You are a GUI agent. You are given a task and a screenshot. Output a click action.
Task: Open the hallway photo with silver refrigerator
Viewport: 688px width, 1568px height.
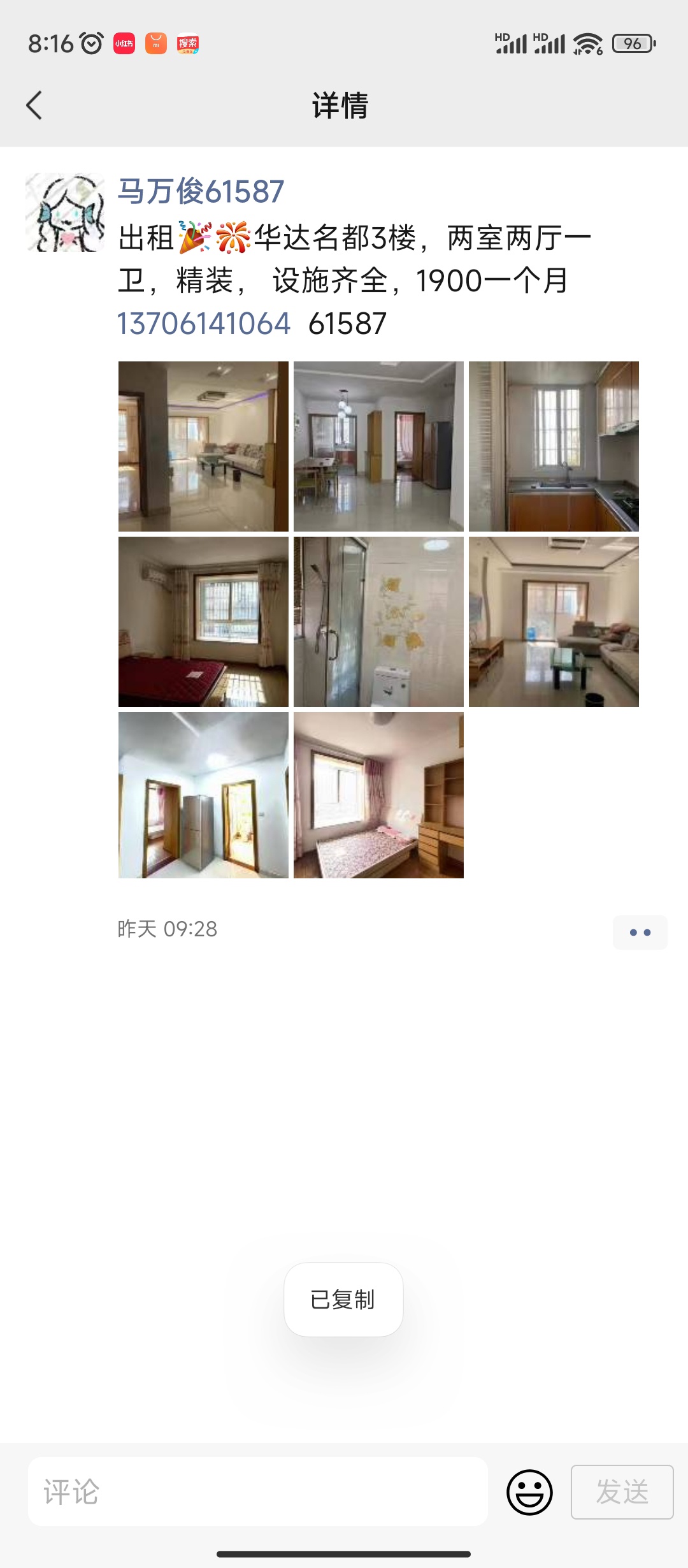point(203,795)
